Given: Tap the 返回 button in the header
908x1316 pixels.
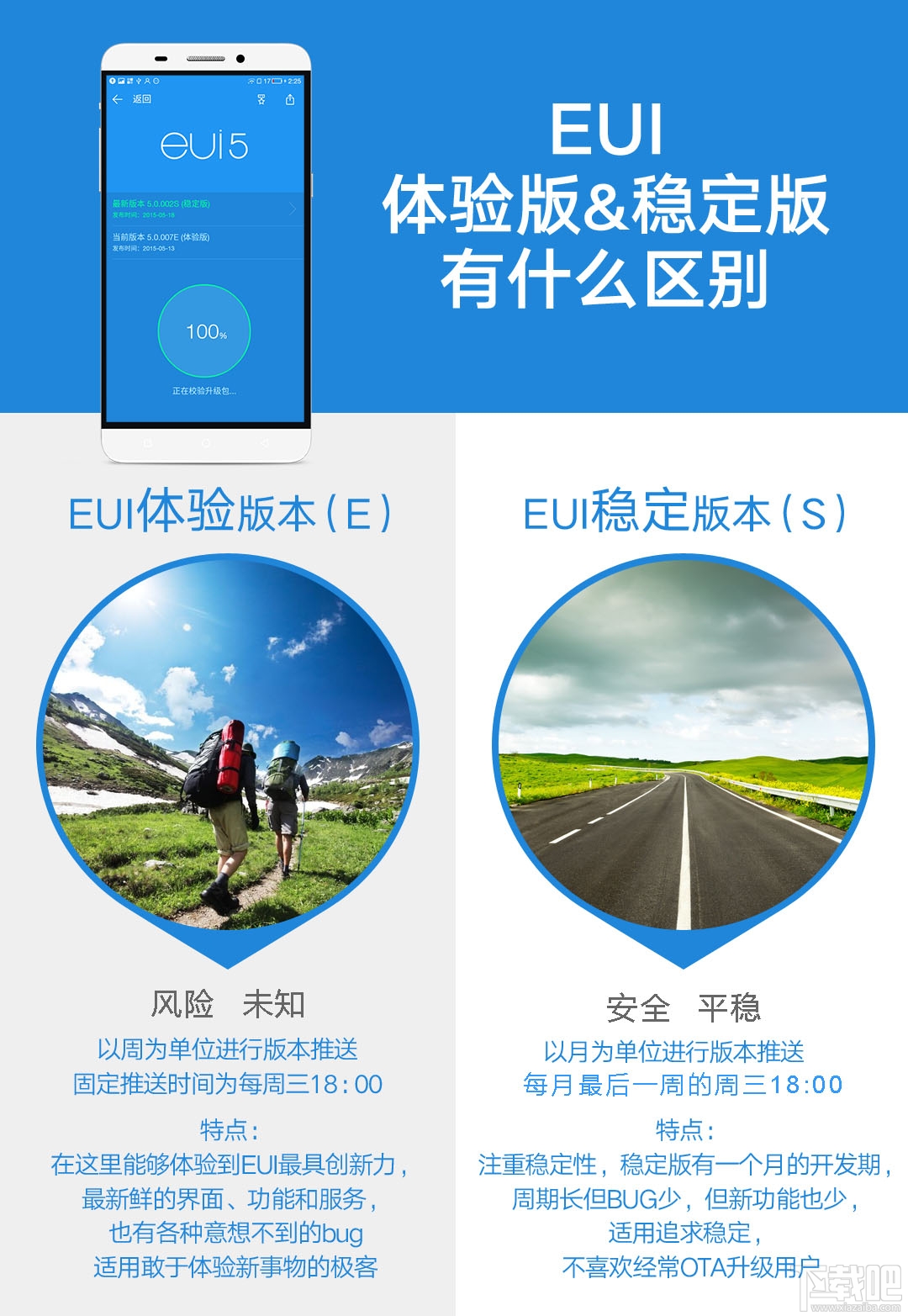Looking at the screenshot, I should (x=141, y=100).
